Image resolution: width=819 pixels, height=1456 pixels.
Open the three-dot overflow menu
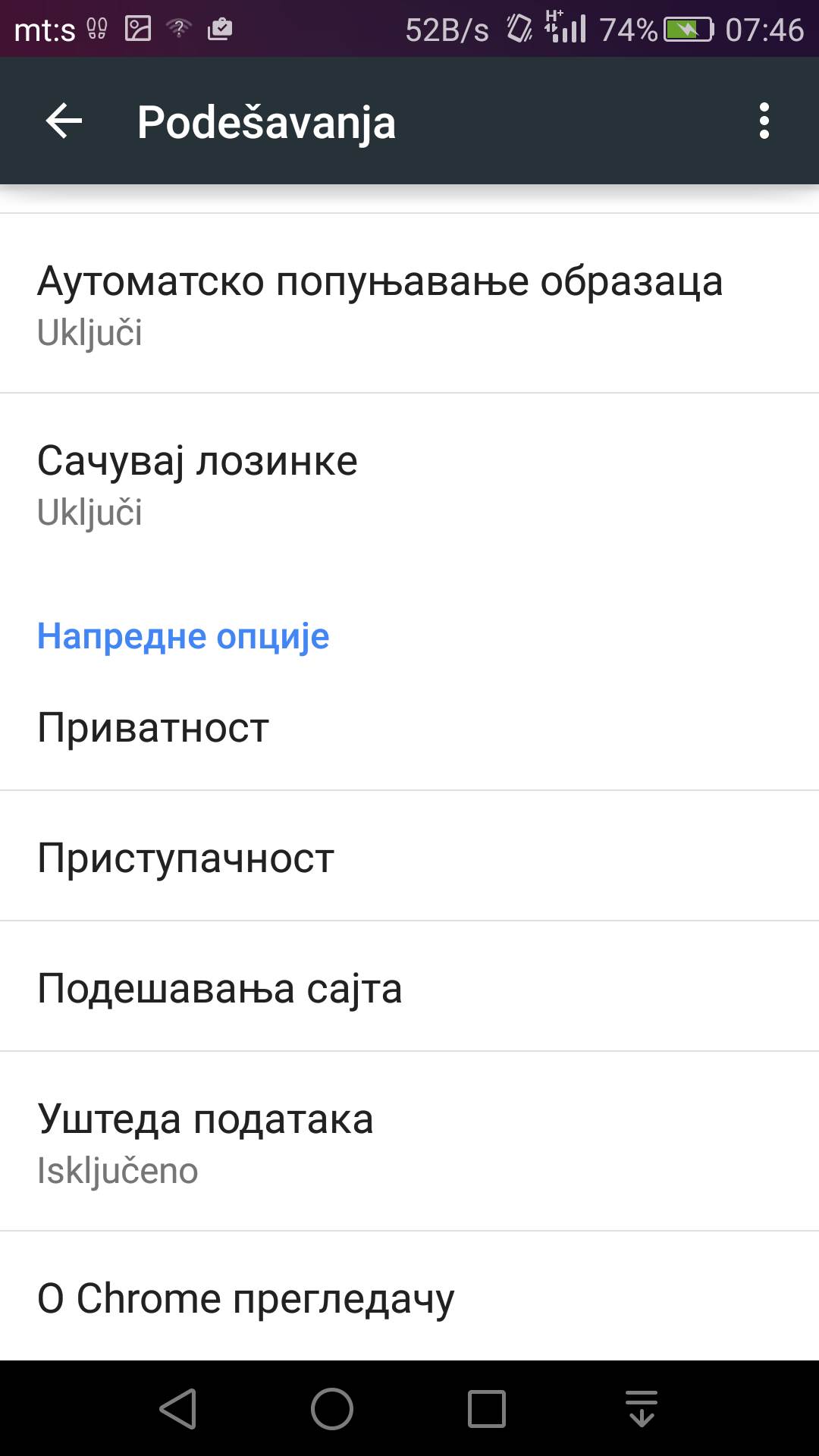click(x=764, y=121)
